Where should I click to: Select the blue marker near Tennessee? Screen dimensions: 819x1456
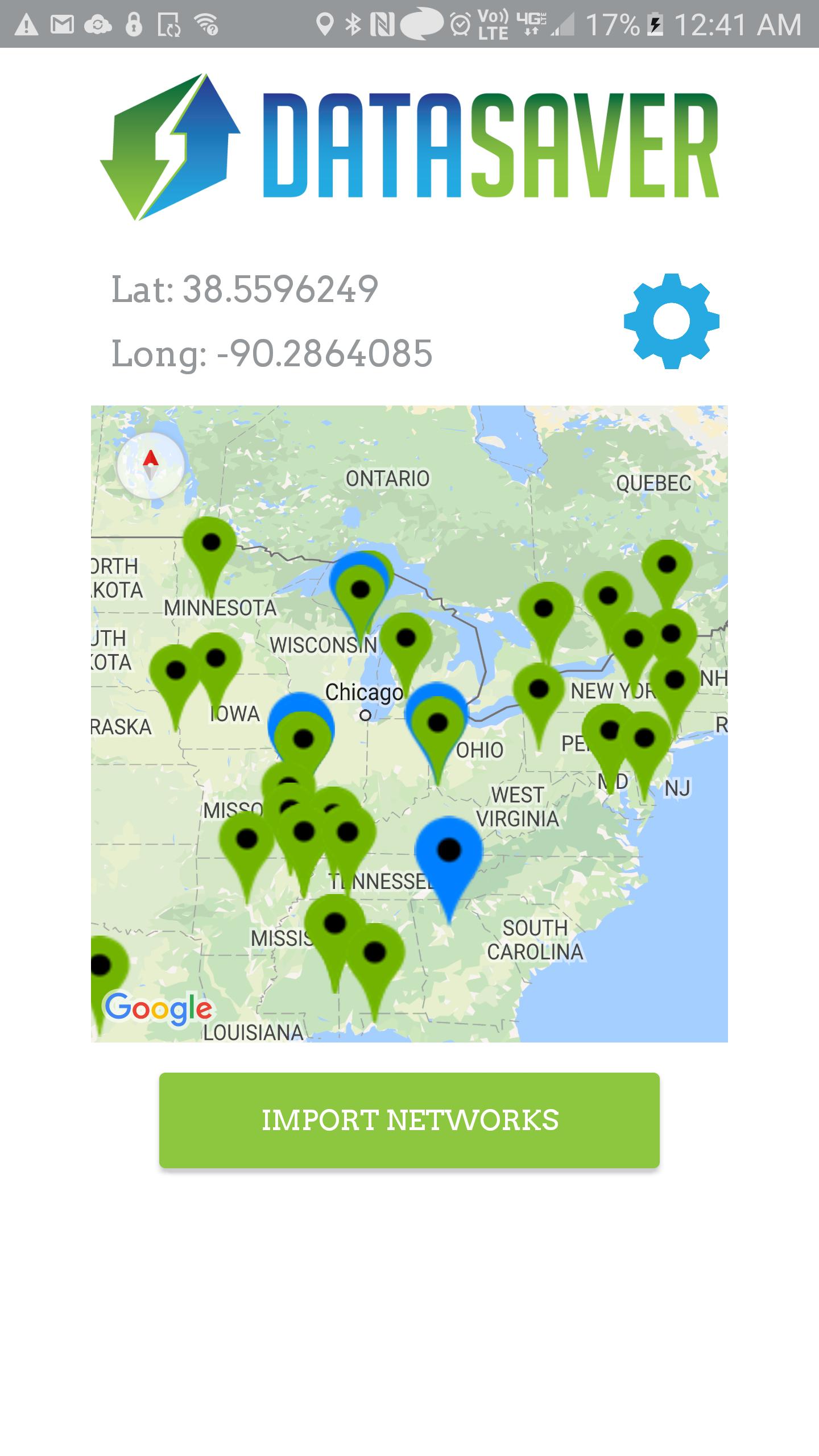pyautogui.click(x=449, y=853)
